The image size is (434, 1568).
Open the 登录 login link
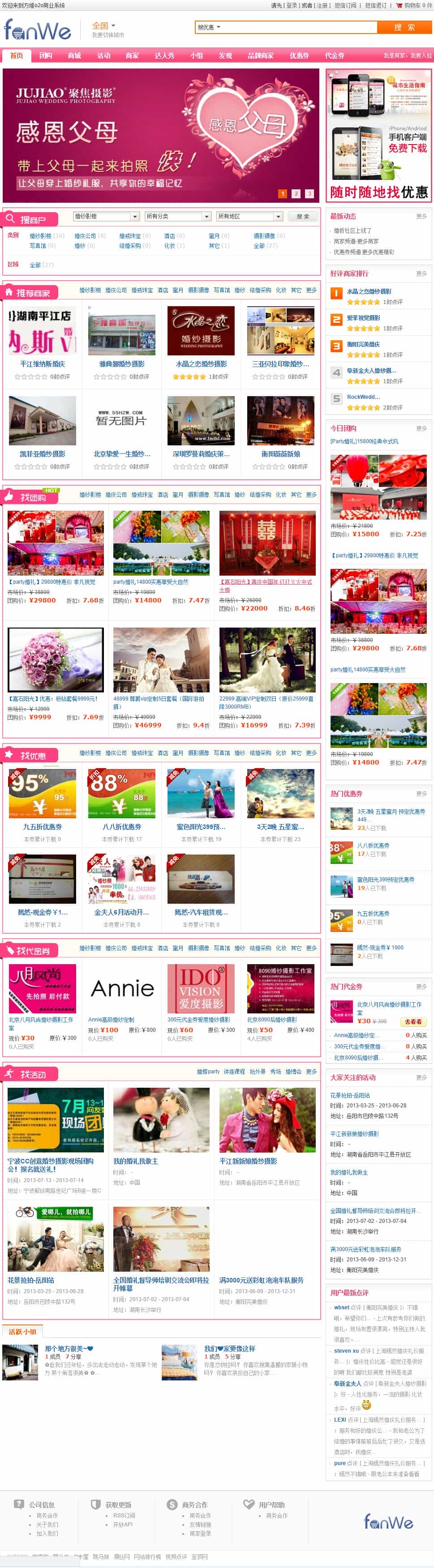click(x=292, y=5)
